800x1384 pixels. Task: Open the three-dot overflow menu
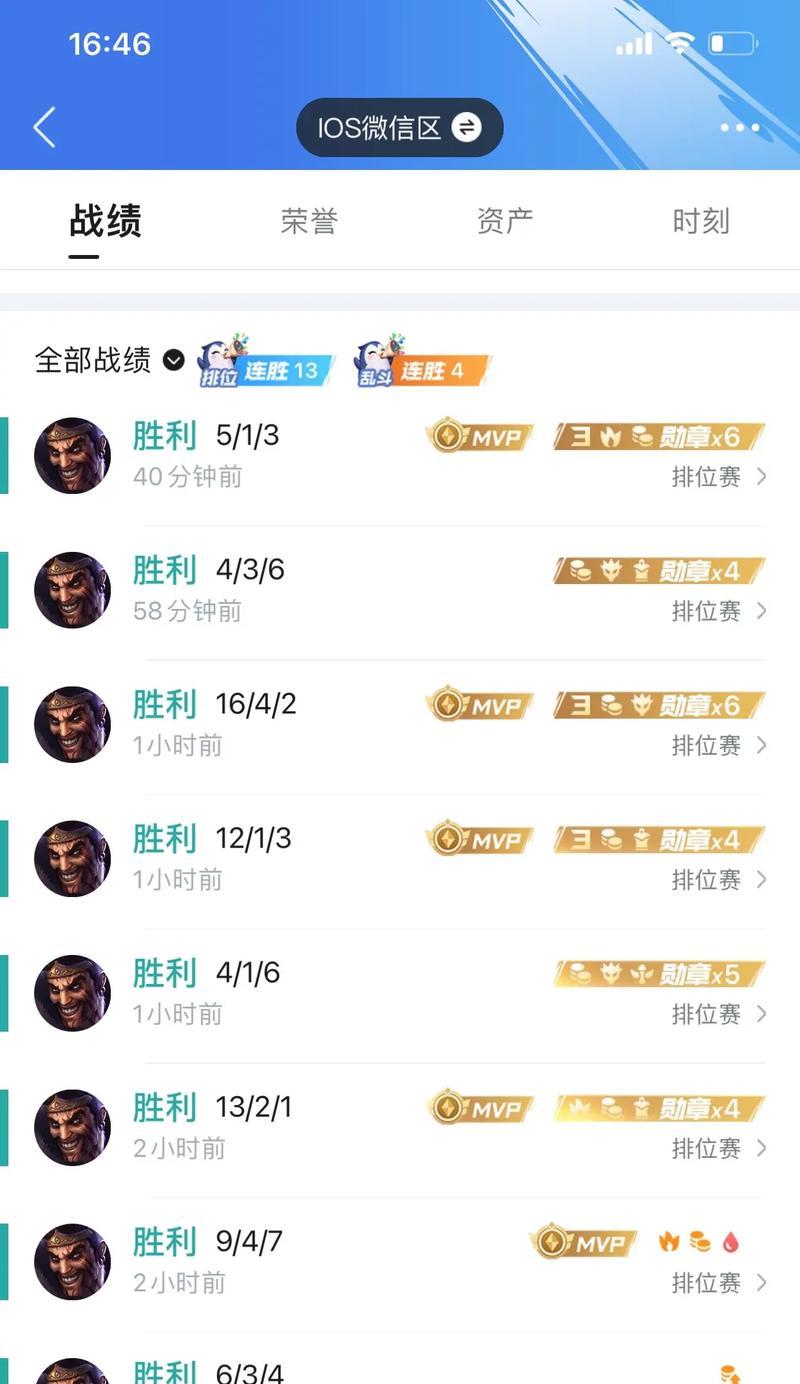[740, 128]
